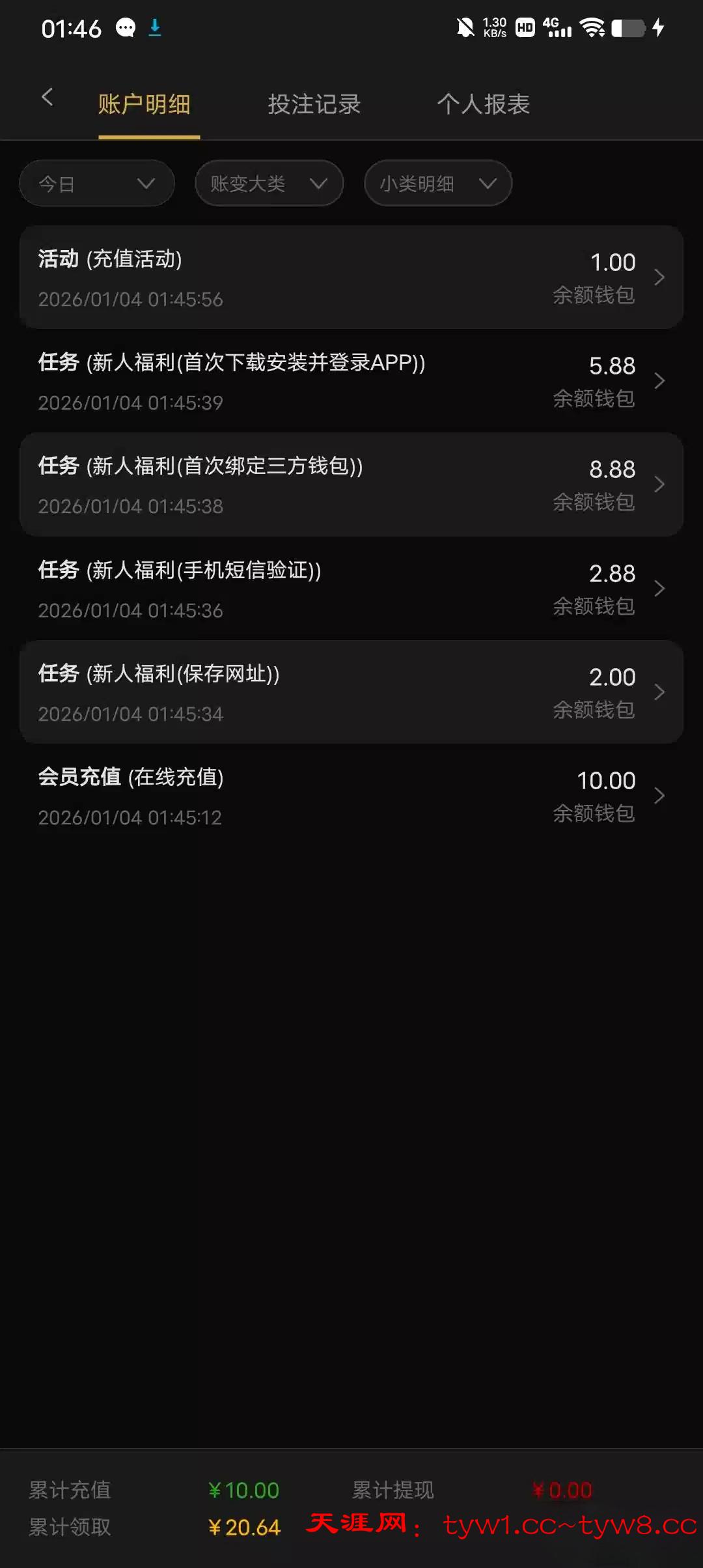Select the 账户明细 tab

145,104
